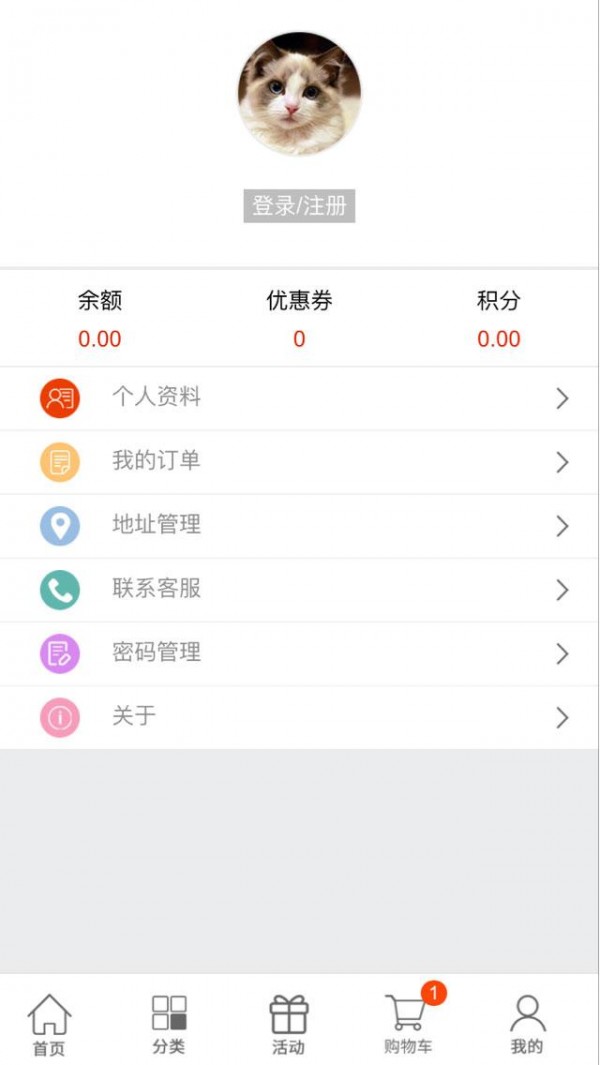Open the 购物车 shopping cart tab

click(x=408, y=1024)
